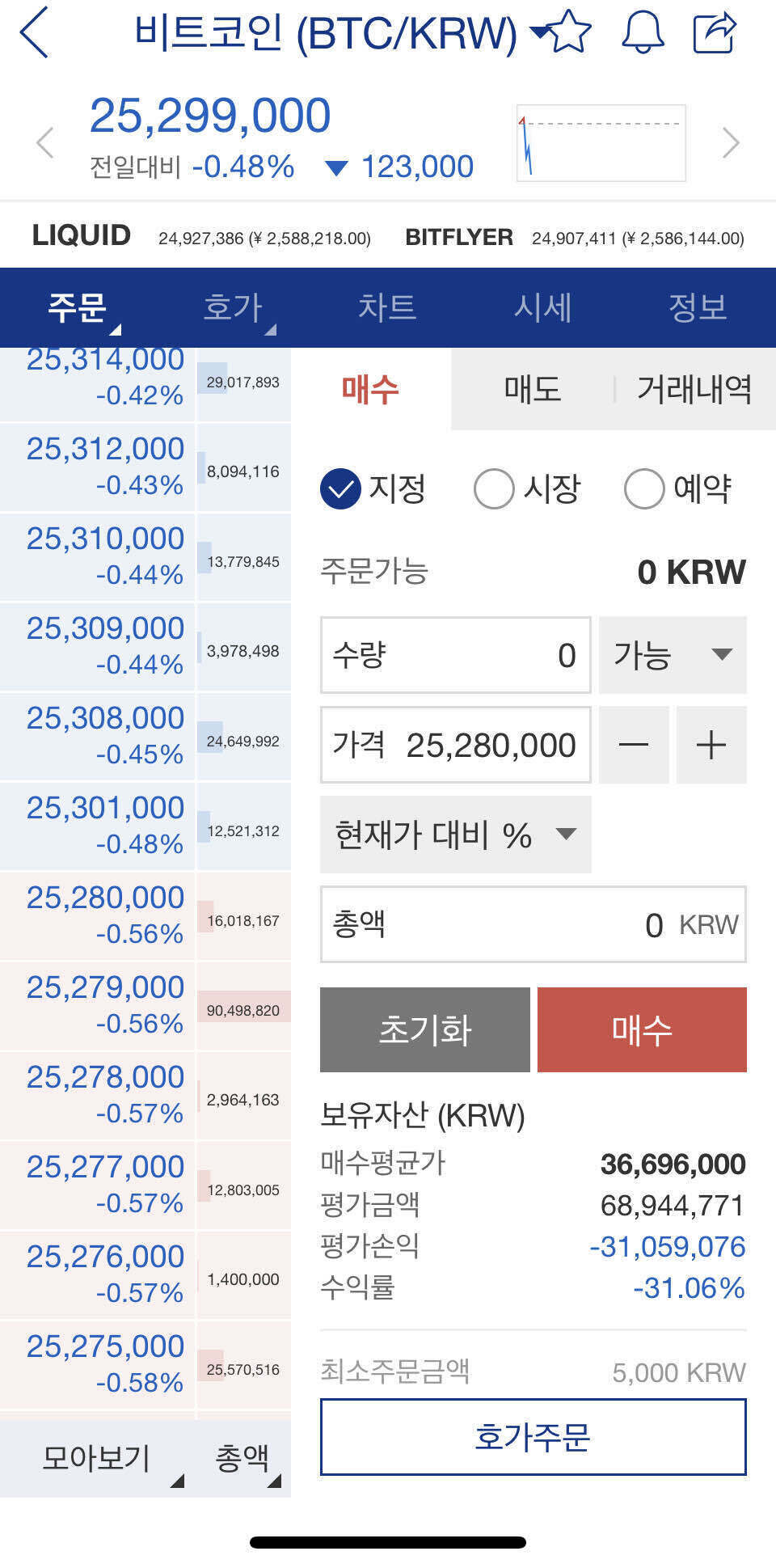Favorite BTC/KRW with the star icon
This screenshot has height=1568, width=776.
(568, 31)
